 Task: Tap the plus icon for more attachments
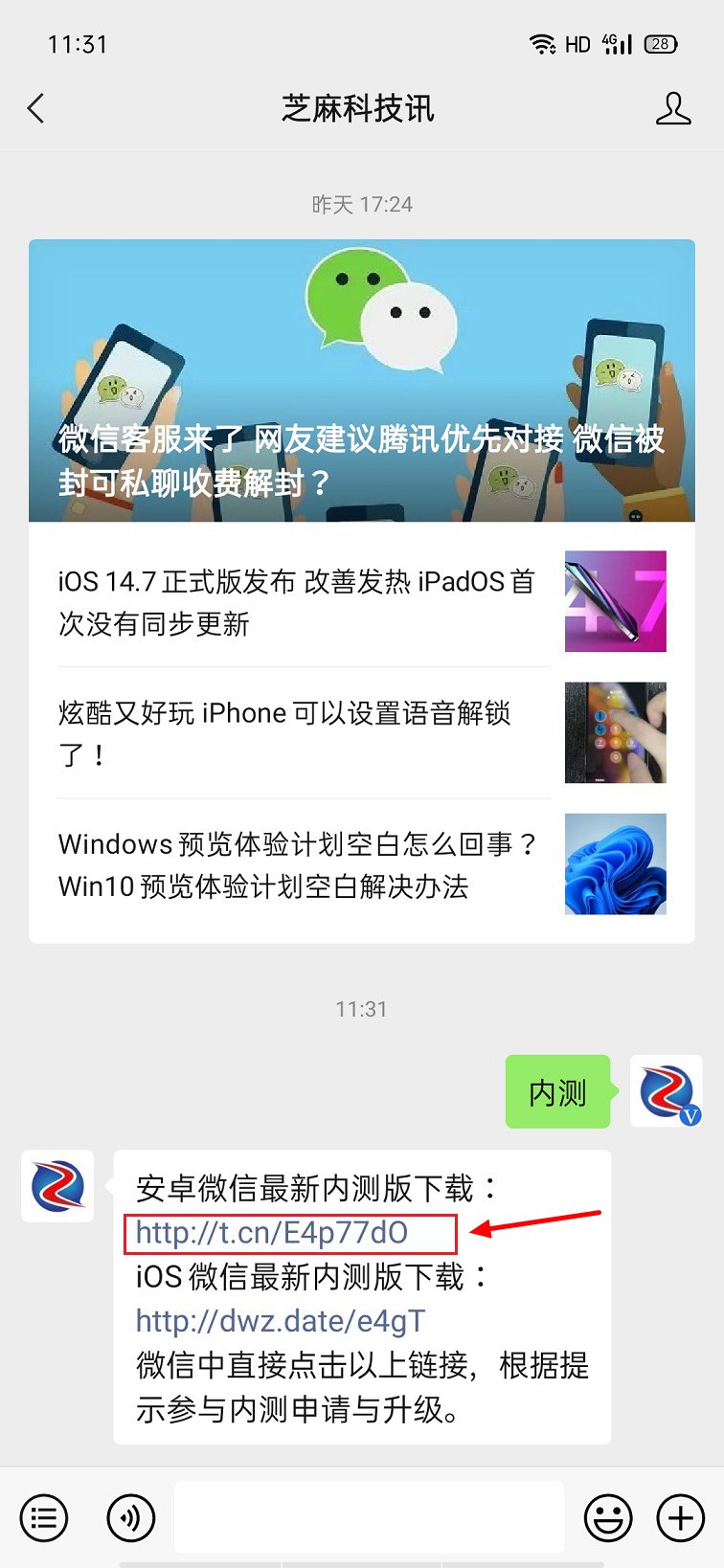[680, 1517]
